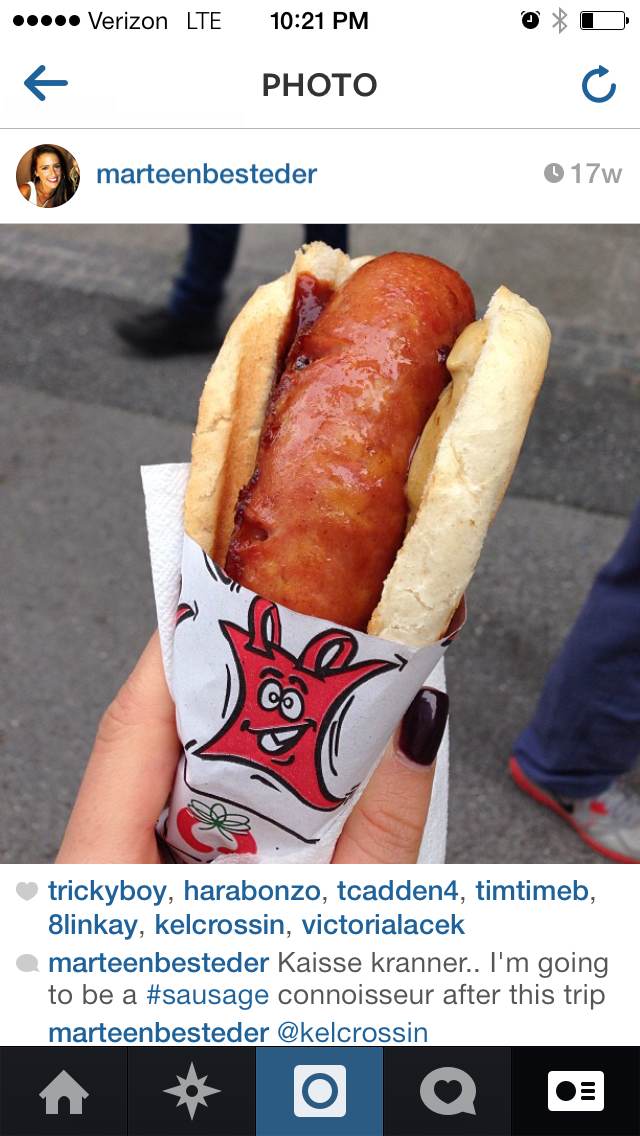This screenshot has width=640, height=1136.
Task: Open victorialacek's profile
Action: pyautogui.click(x=383, y=925)
